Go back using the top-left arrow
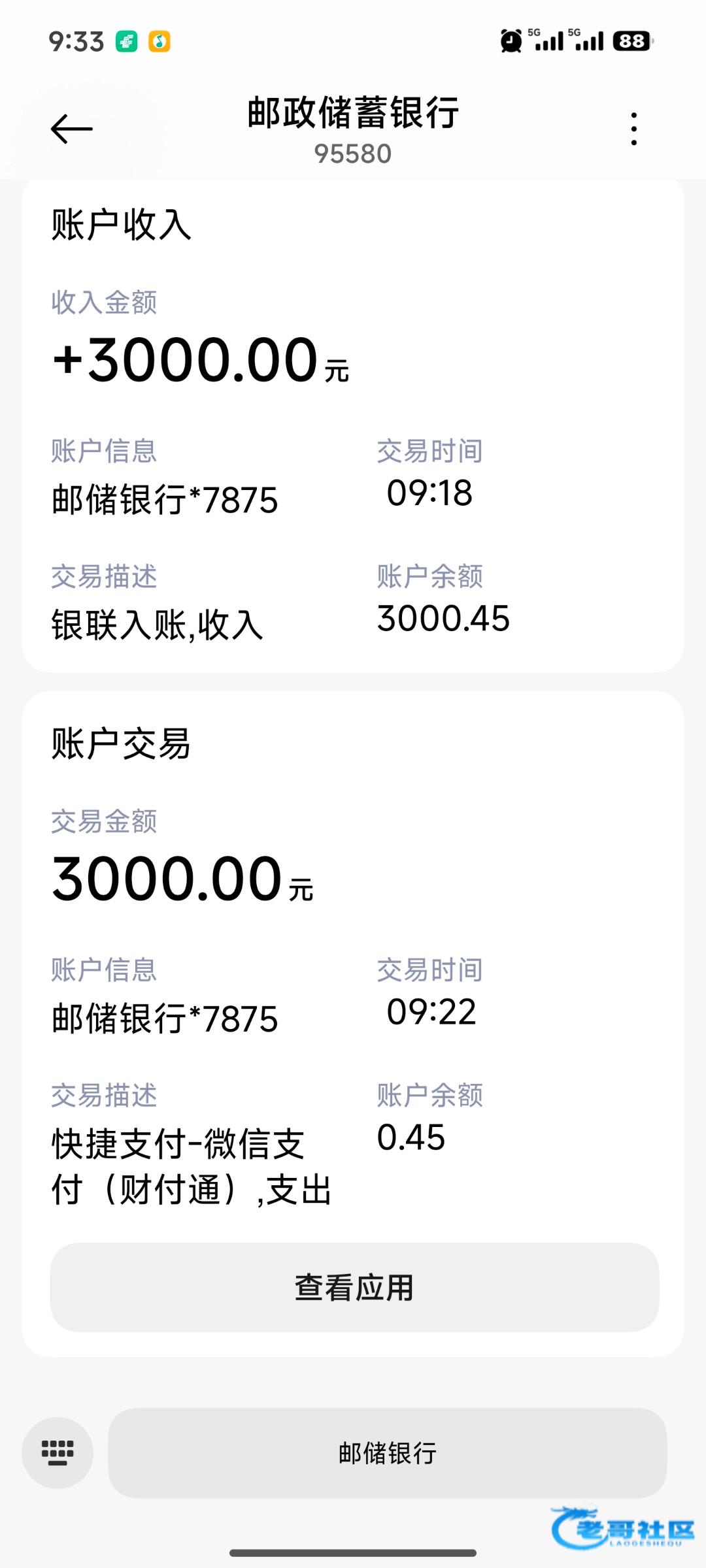 (x=72, y=129)
